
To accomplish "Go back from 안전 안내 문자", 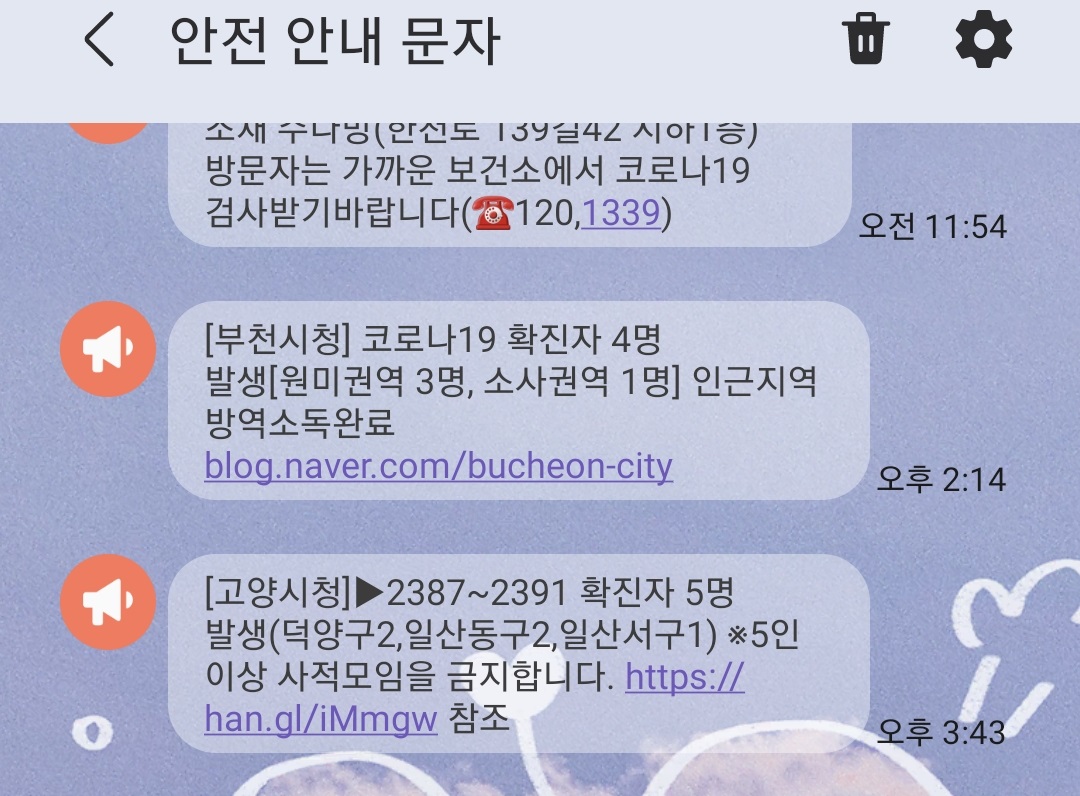I will point(100,42).
